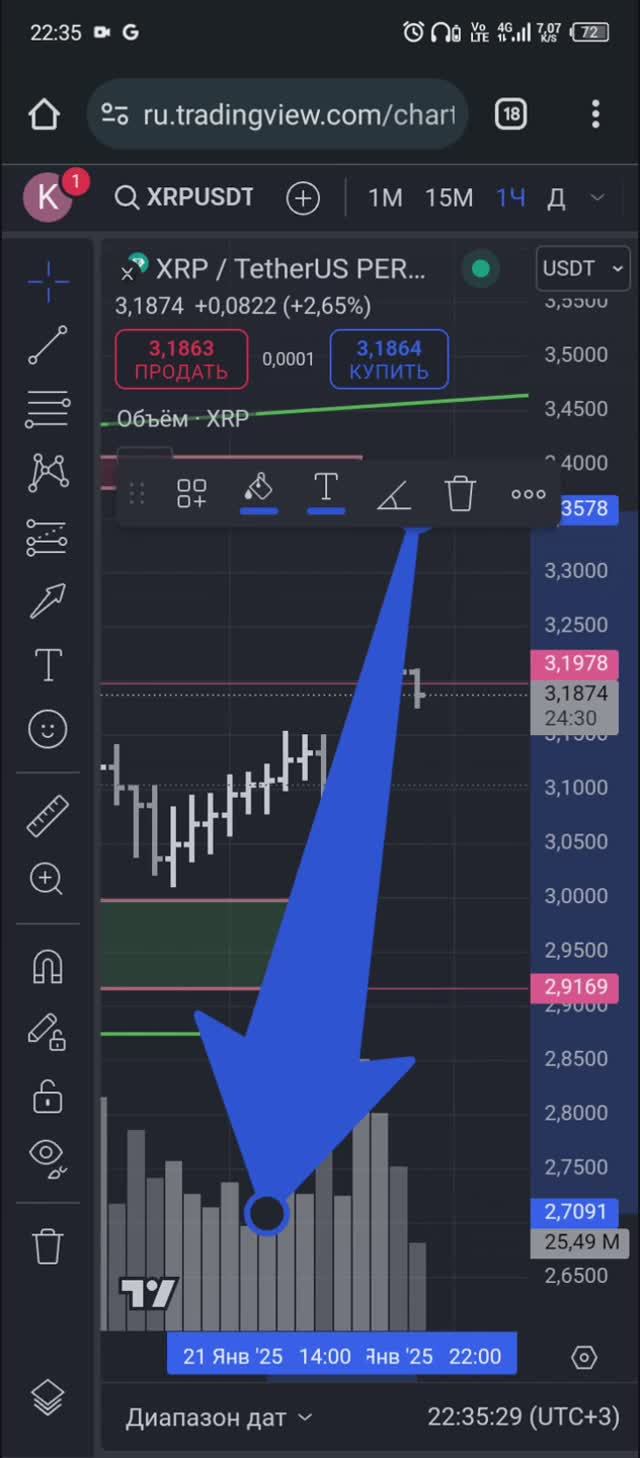640x1458 pixels.
Task: Select the trend line tool
Action: 47,345
